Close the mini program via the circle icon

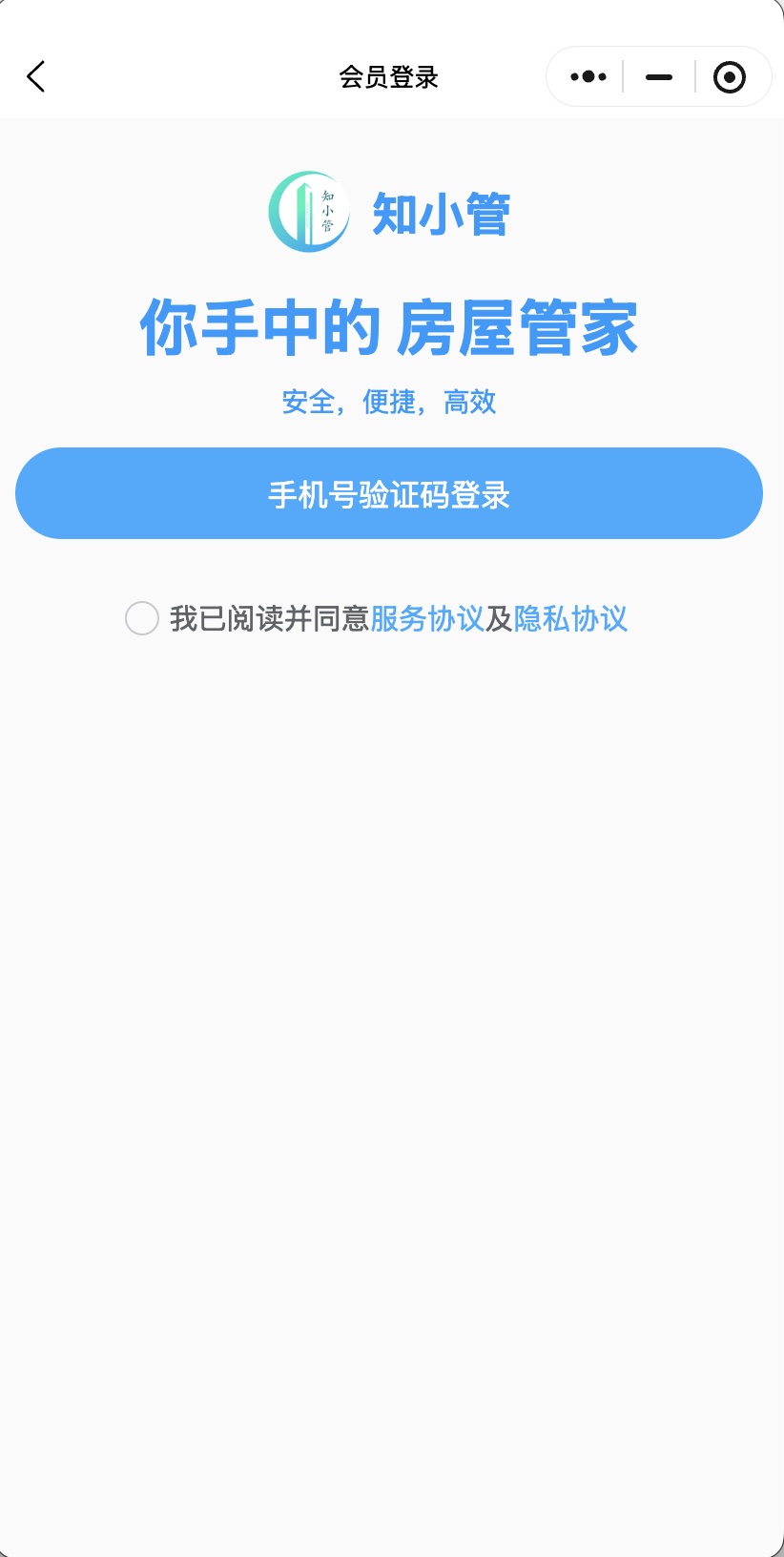pyautogui.click(x=730, y=76)
